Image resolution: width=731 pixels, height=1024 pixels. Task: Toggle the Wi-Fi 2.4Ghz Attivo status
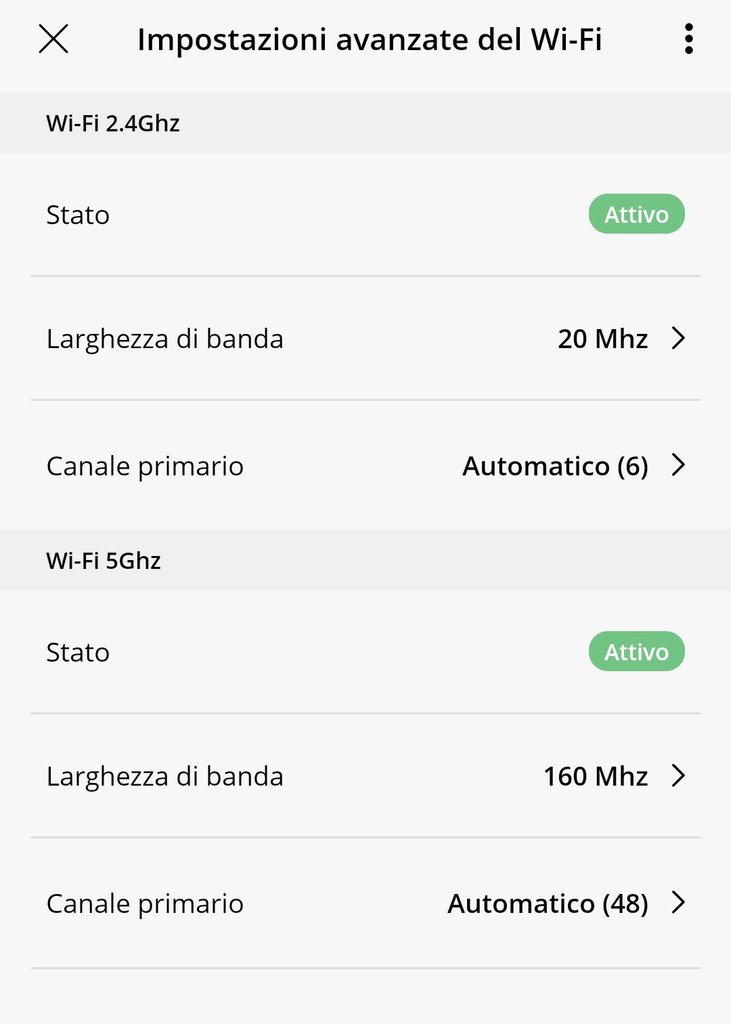[x=636, y=215]
